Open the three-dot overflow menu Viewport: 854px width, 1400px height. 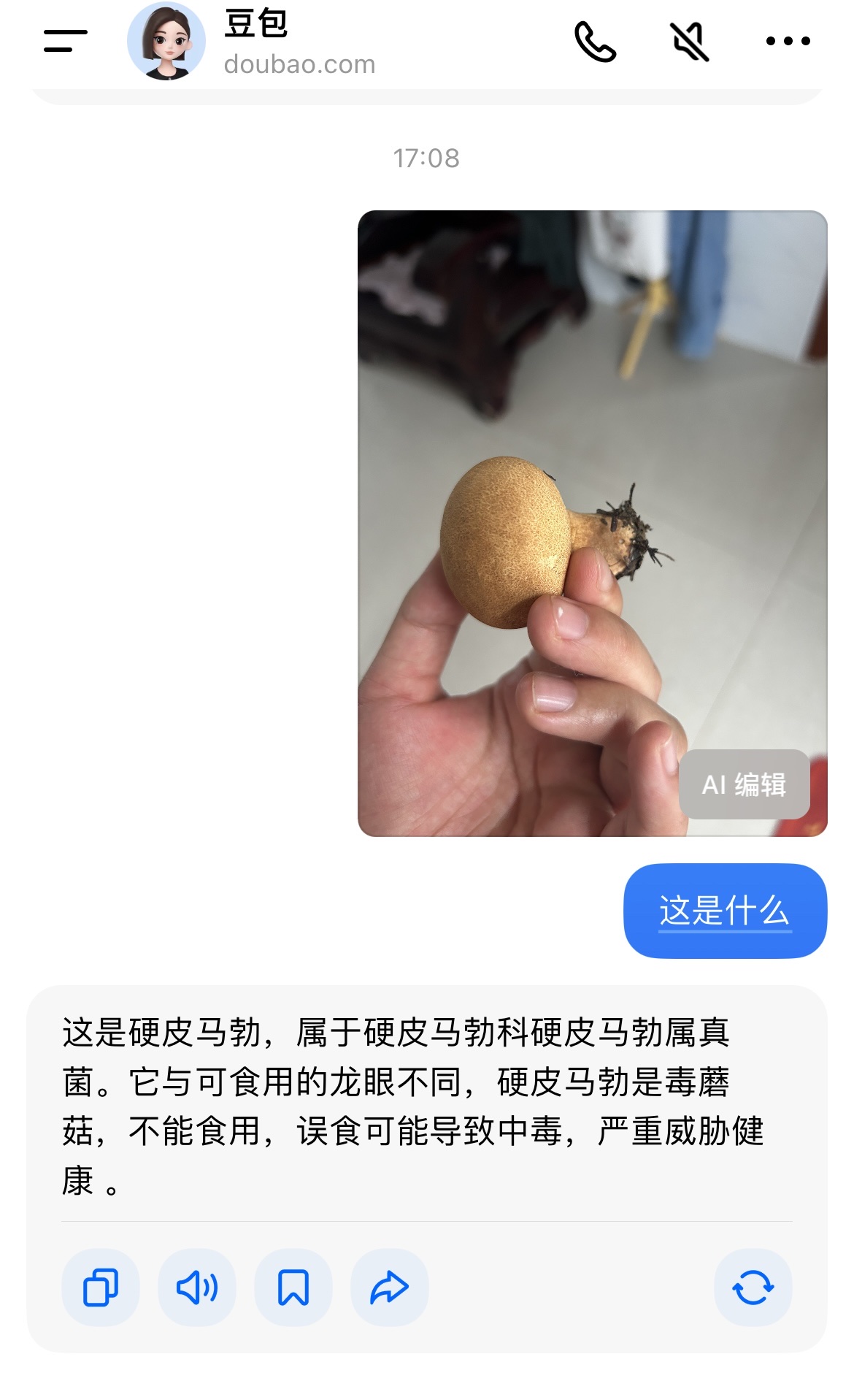[788, 42]
